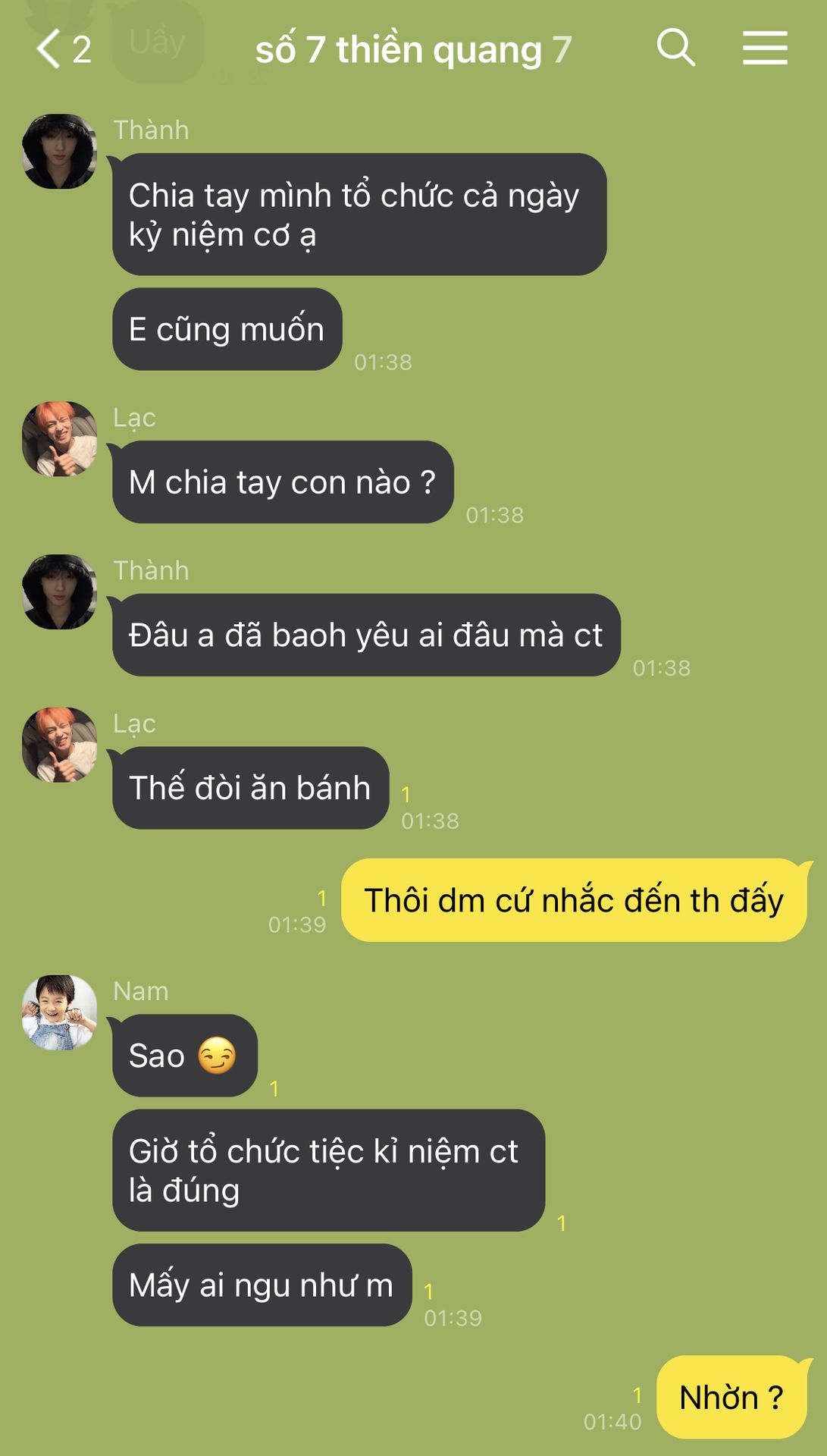Open the chat hamburger menu
The image size is (827, 1456).
764,49
